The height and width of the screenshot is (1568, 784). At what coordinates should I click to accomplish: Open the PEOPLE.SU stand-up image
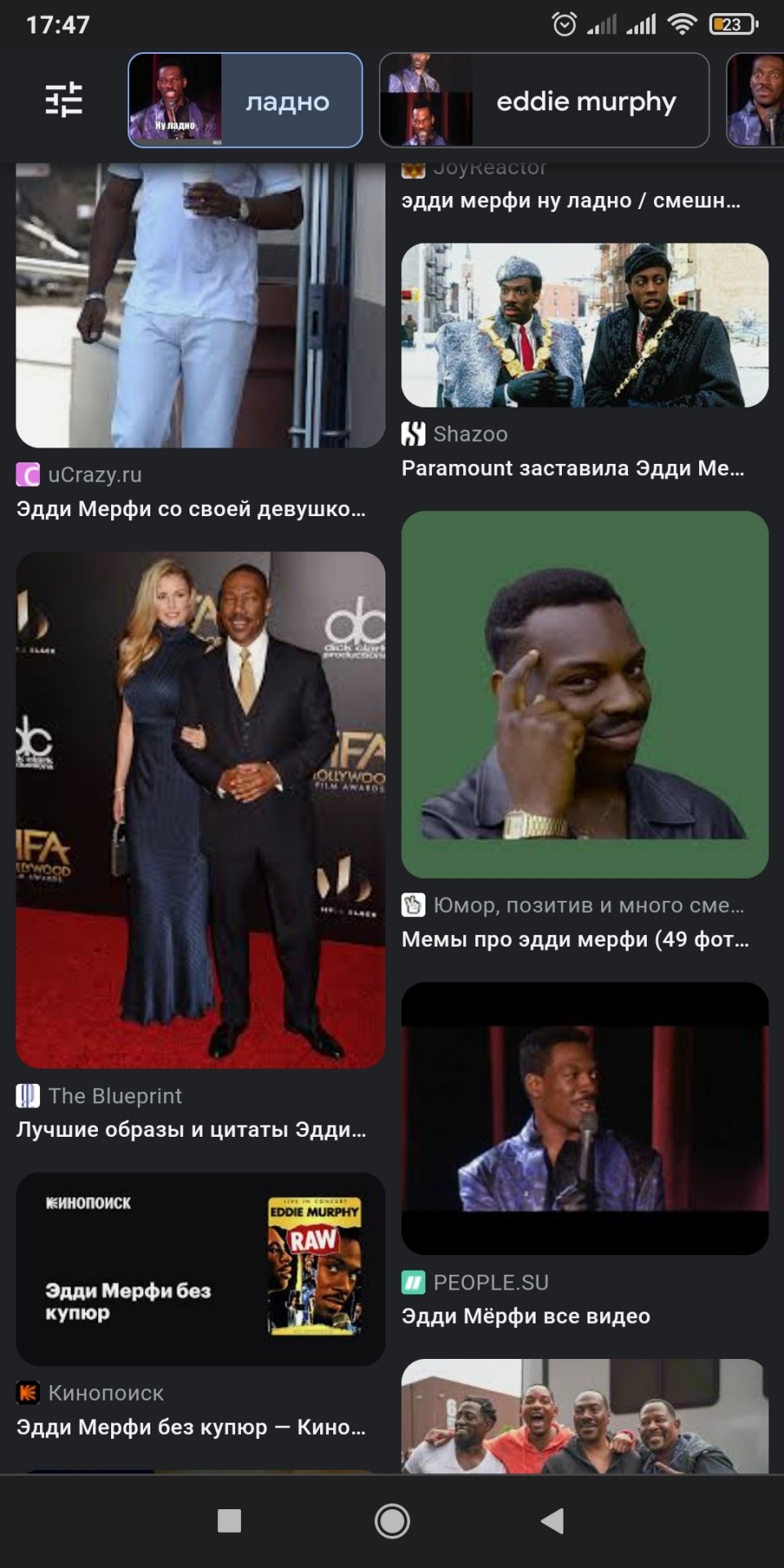pyautogui.click(x=585, y=1118)
